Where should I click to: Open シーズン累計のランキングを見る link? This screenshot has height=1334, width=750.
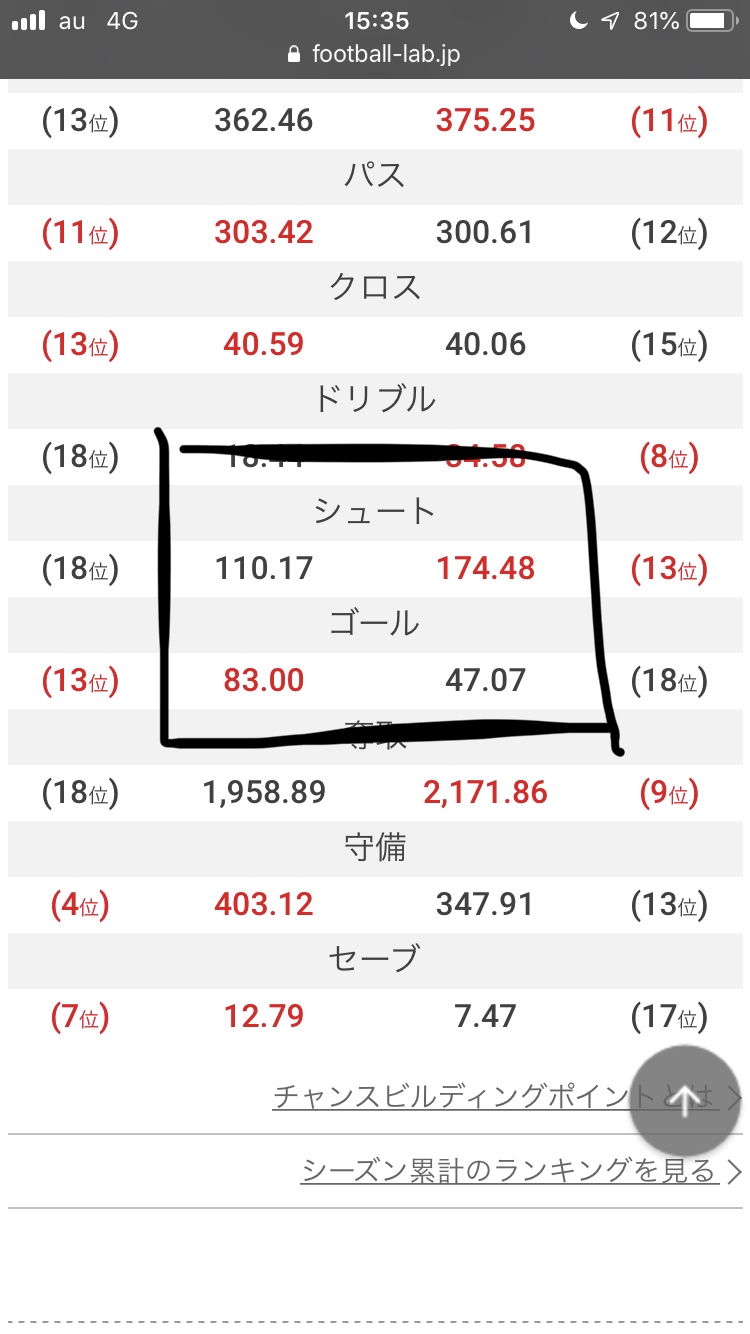tap(510, 1170)
